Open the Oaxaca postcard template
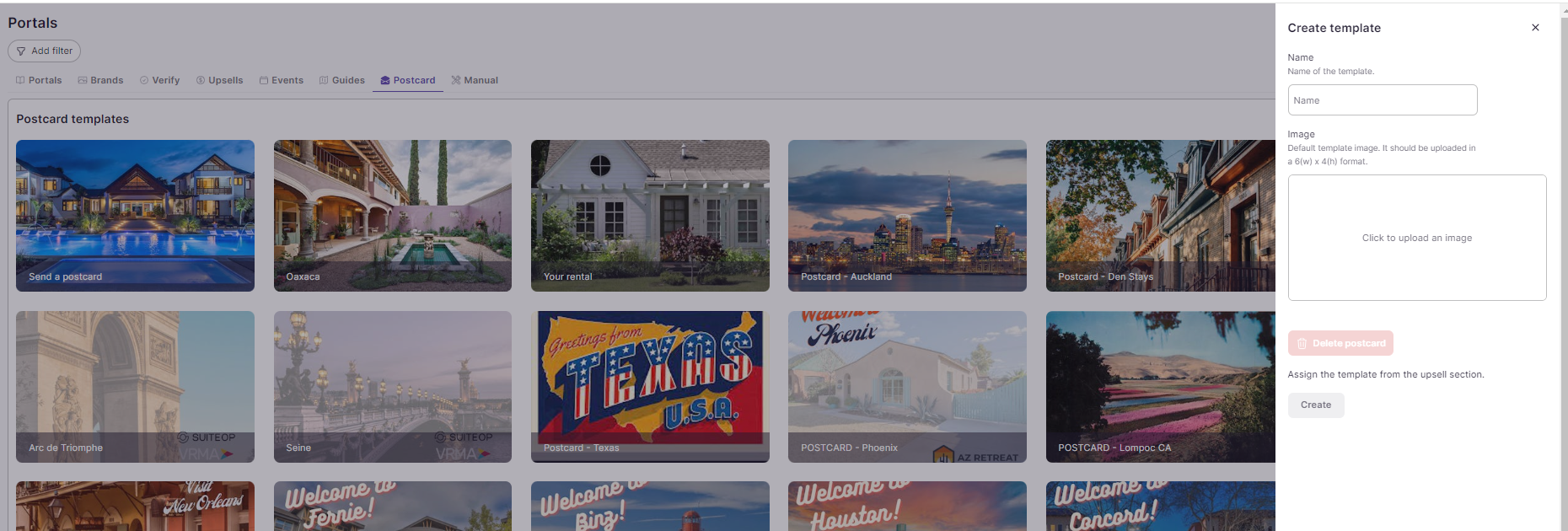 coord(392,215)
